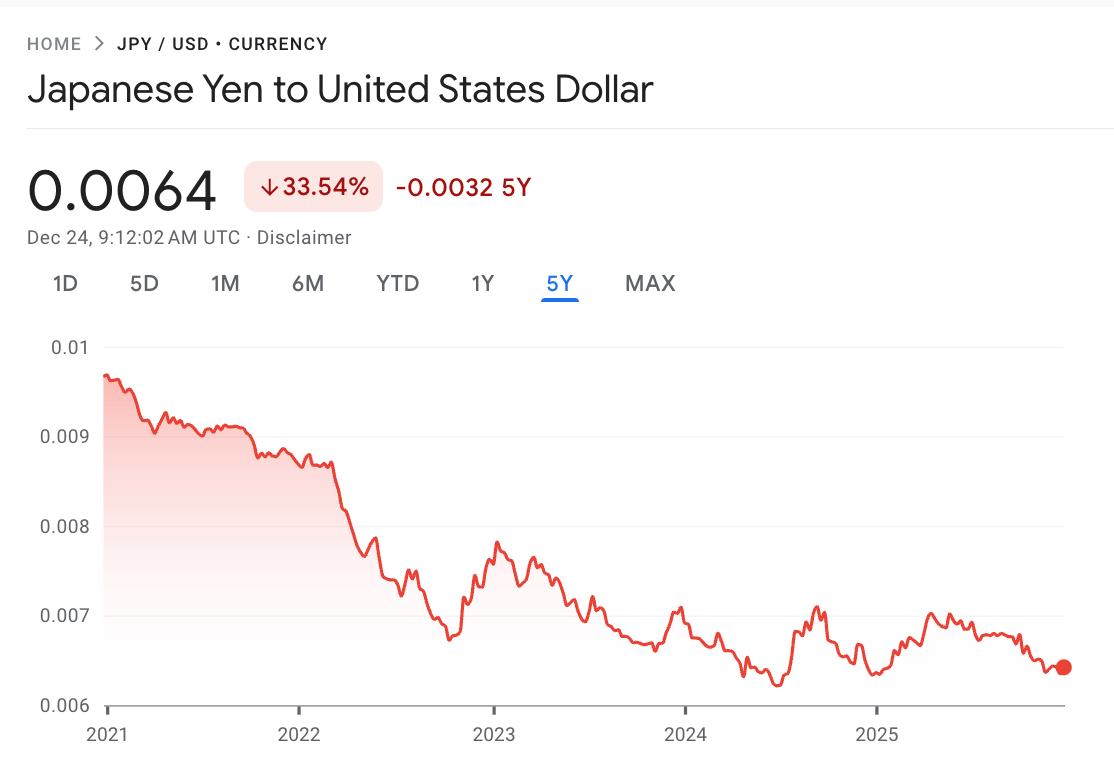Open the Disclaimer link
Screen dimensions: 1114x768
[x=304, y=238]
